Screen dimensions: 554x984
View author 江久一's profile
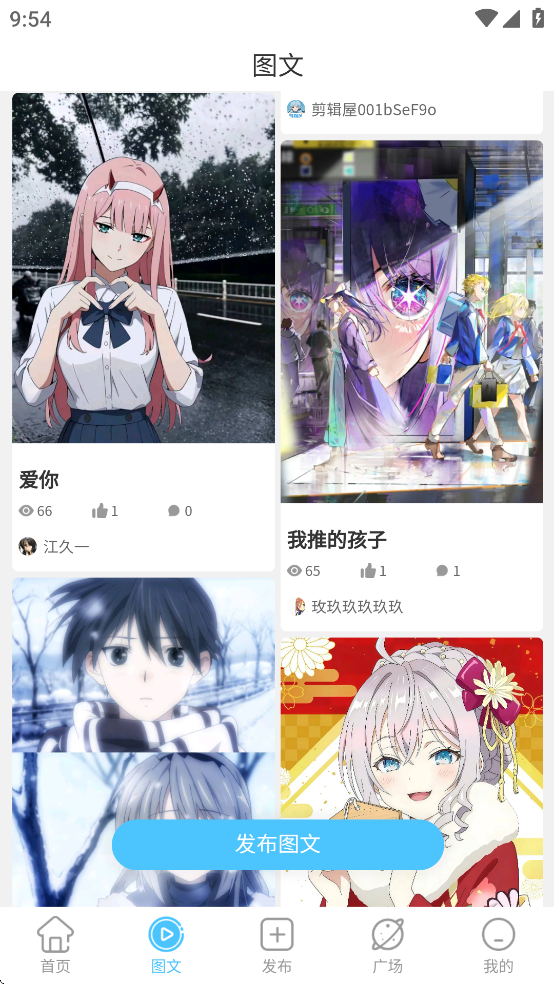point(55,547)
